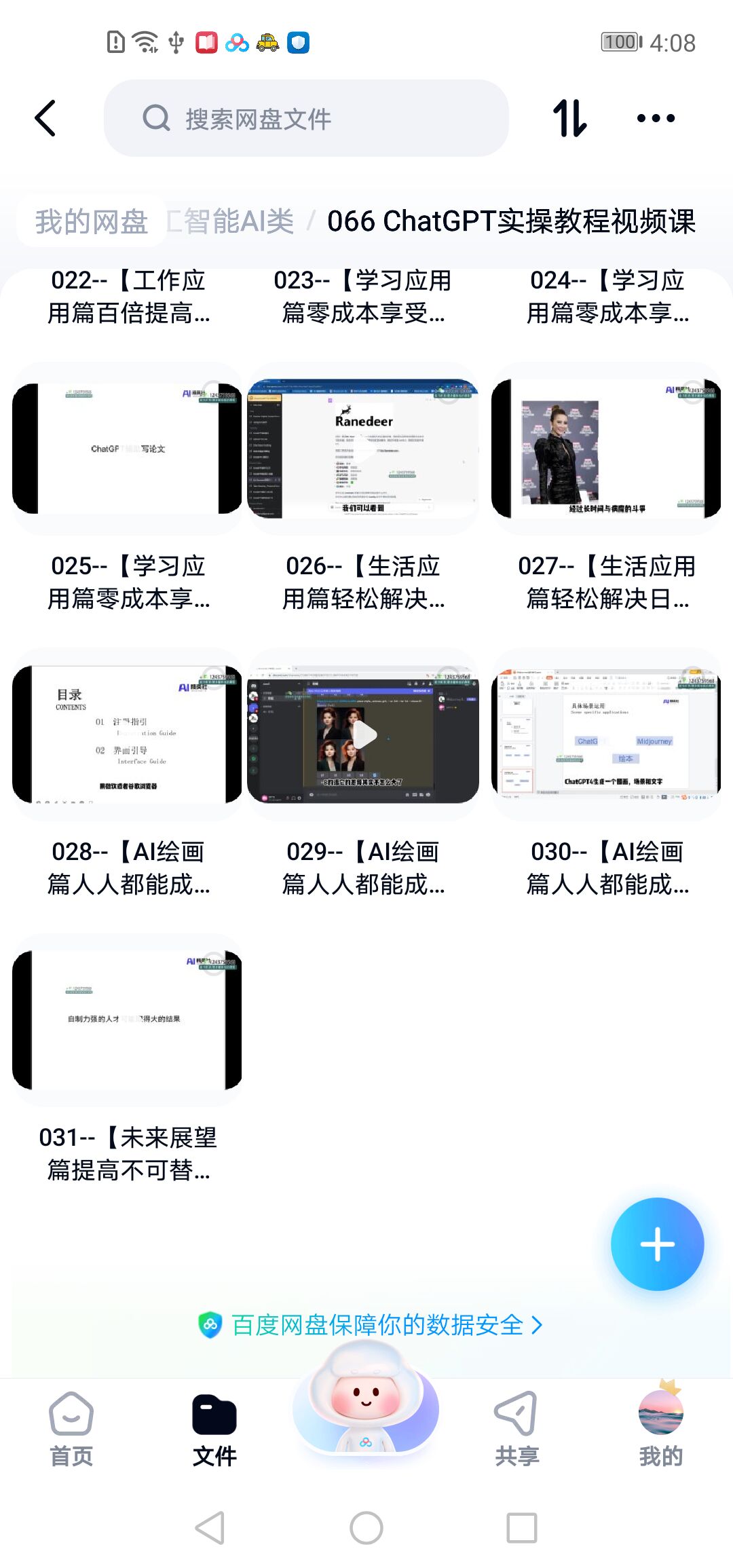The height and width of the screenshot is (1568, 733).
Task: Open the sort order icon
Action: pyautogui.click(x=569, y=118)
